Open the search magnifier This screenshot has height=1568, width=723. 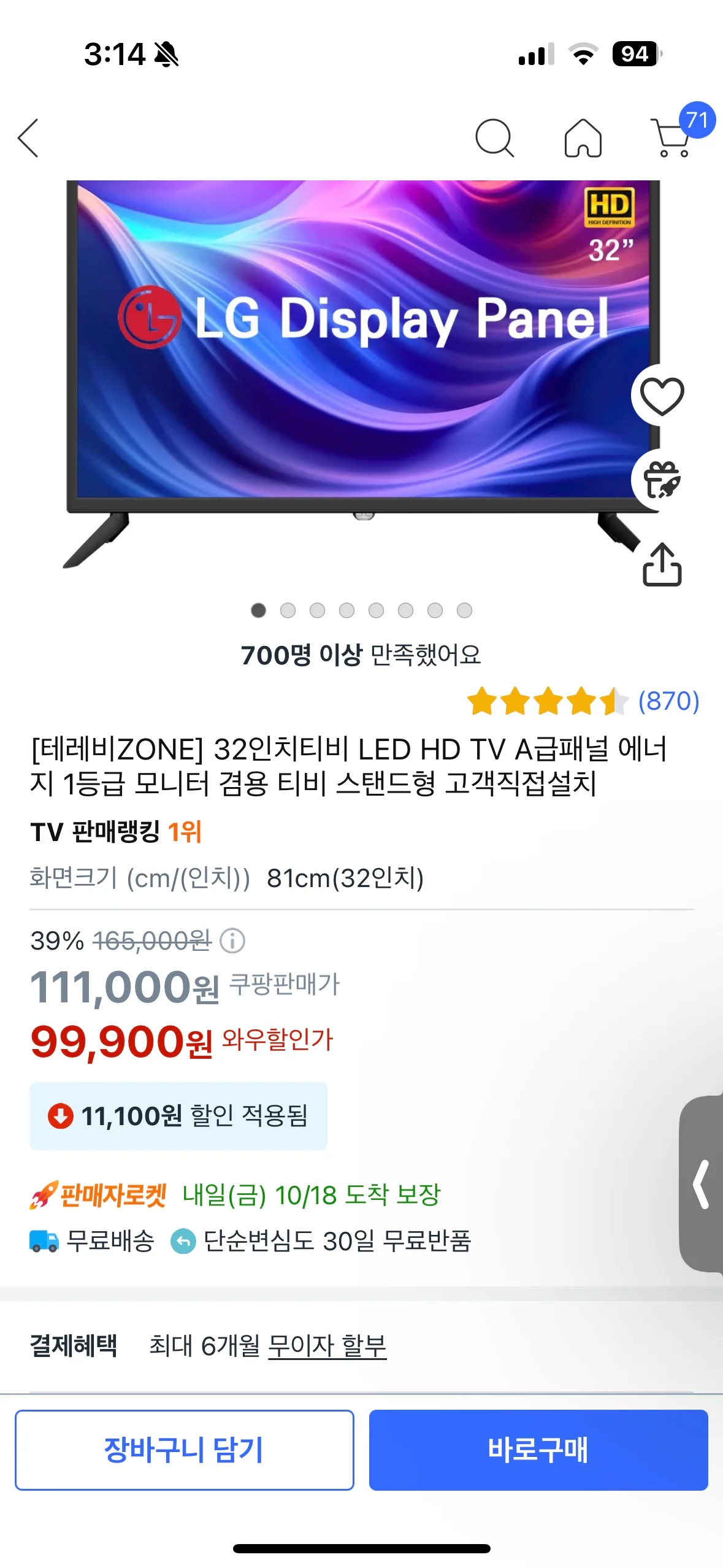tap(494, 138)
